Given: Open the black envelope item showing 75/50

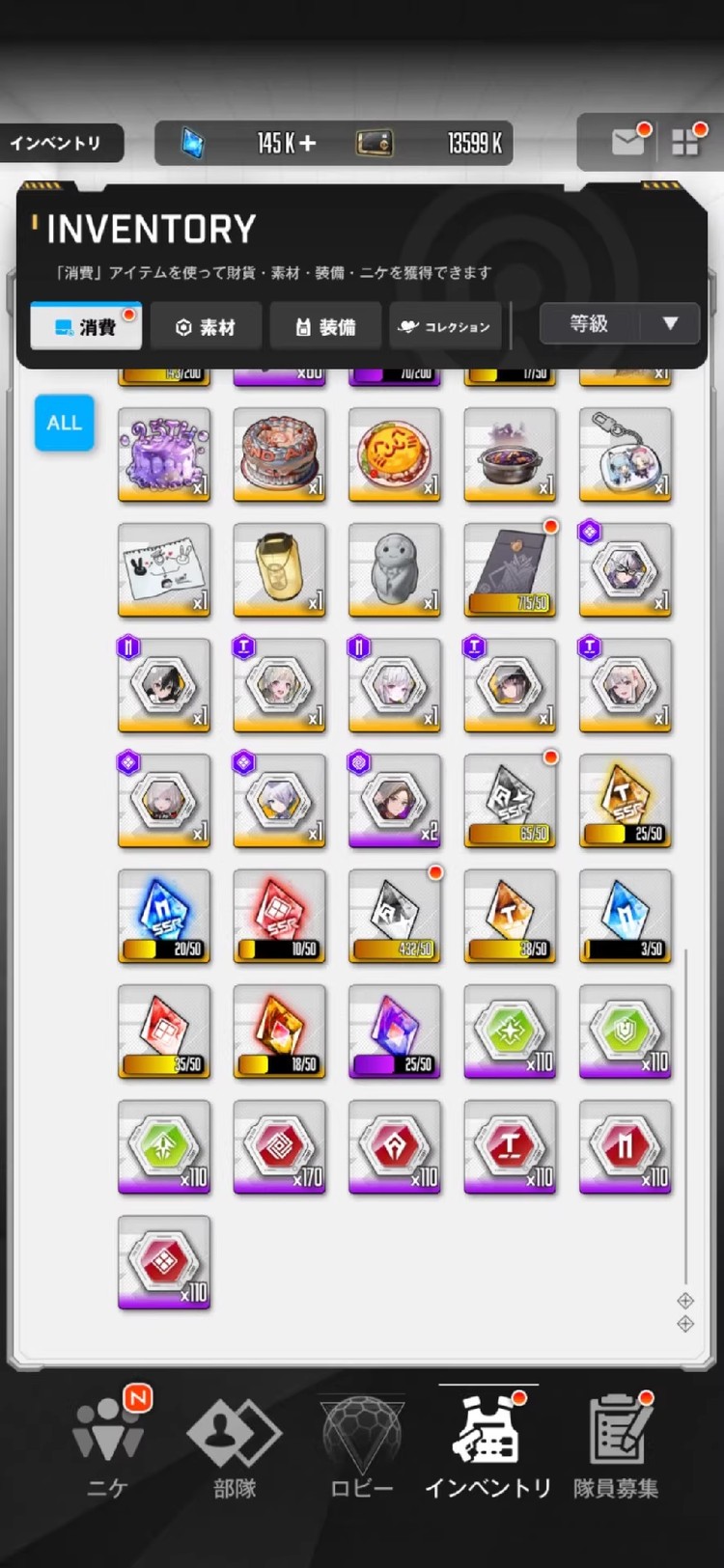Looking at the screenshot, I should click(x=511, y=569).
